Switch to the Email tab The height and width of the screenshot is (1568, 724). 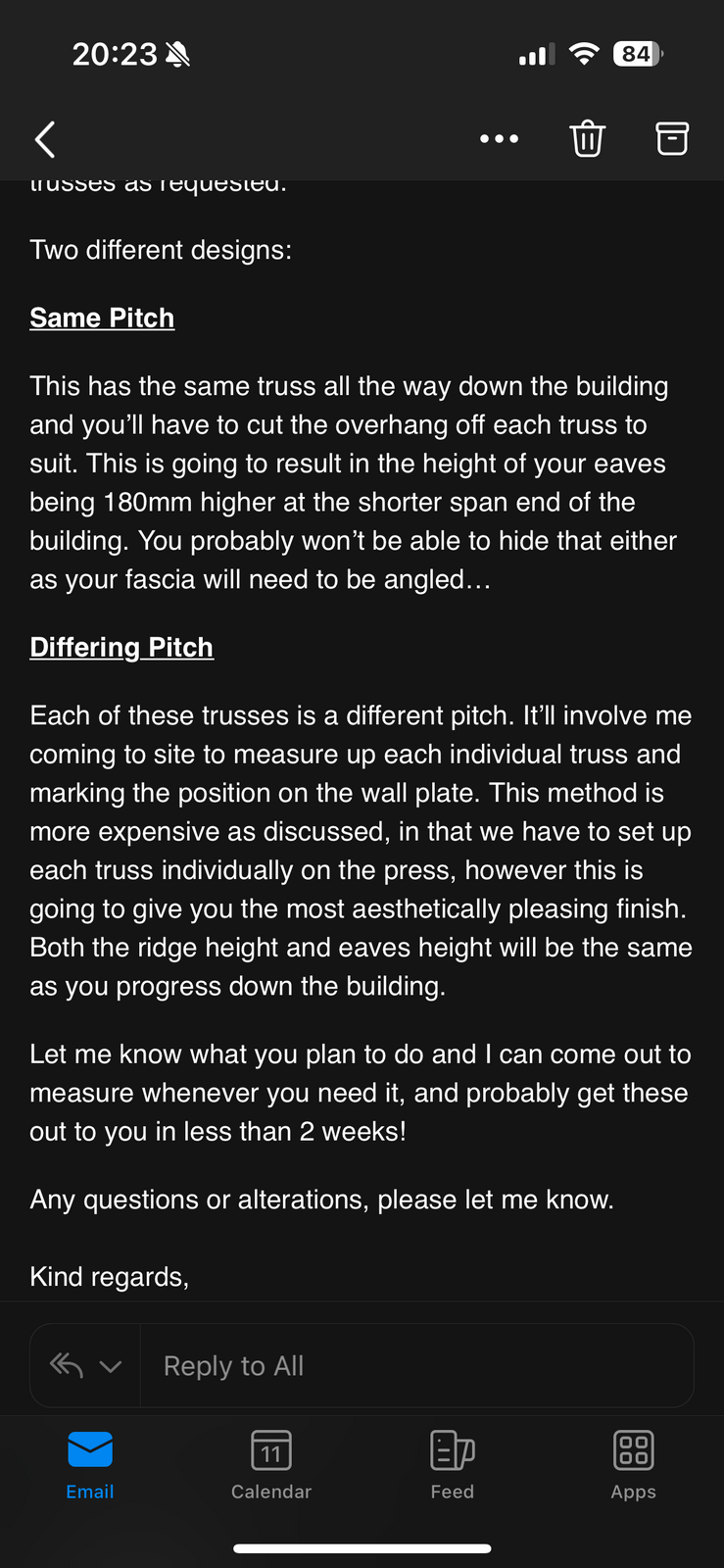click(x=90, y=1464)
